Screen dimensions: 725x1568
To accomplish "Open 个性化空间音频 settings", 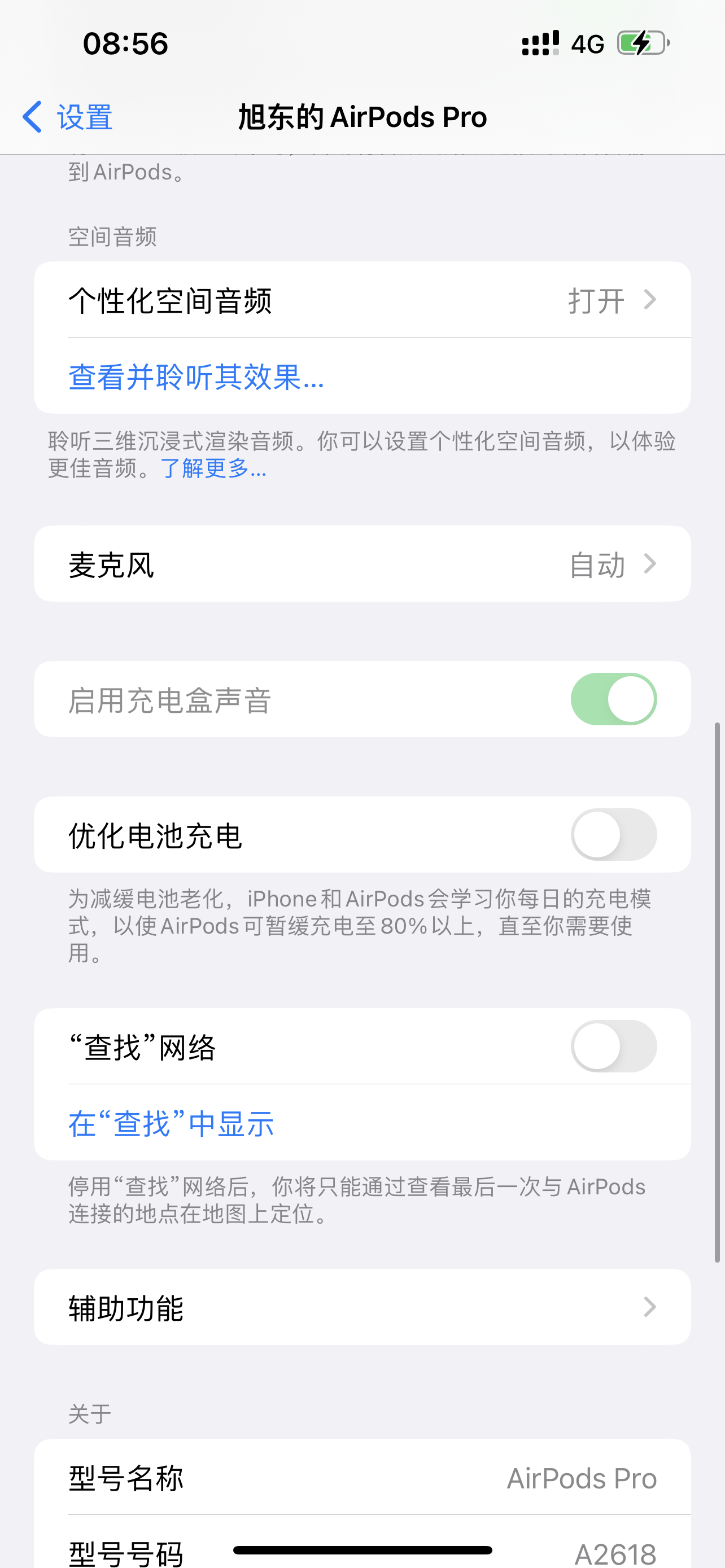I will click(362, 300).
